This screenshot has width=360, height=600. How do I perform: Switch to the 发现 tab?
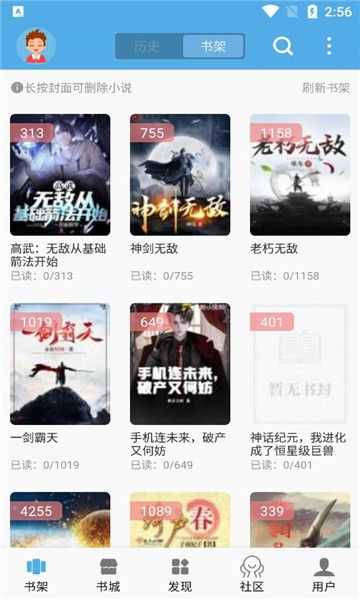180,575
